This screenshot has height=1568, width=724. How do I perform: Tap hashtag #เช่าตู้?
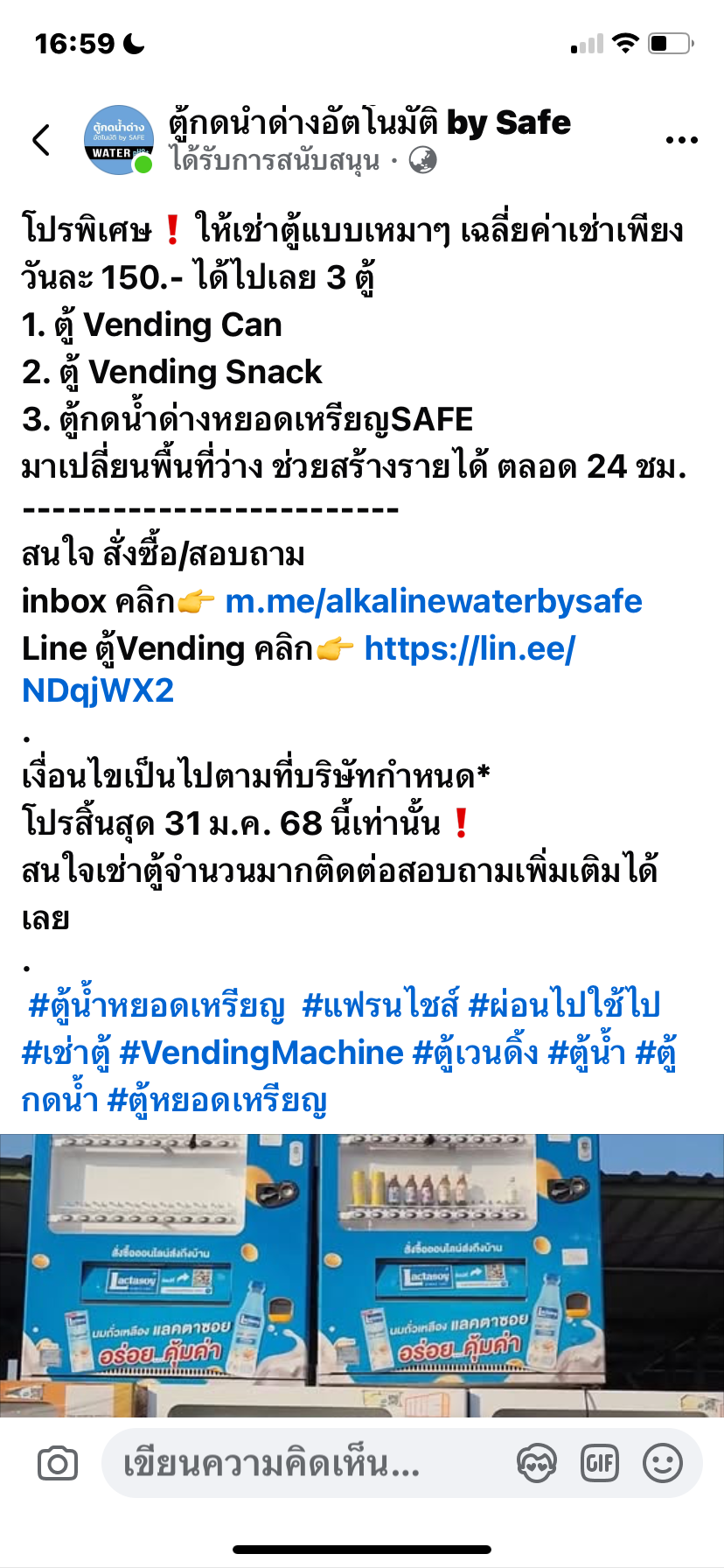point(66,1053)
